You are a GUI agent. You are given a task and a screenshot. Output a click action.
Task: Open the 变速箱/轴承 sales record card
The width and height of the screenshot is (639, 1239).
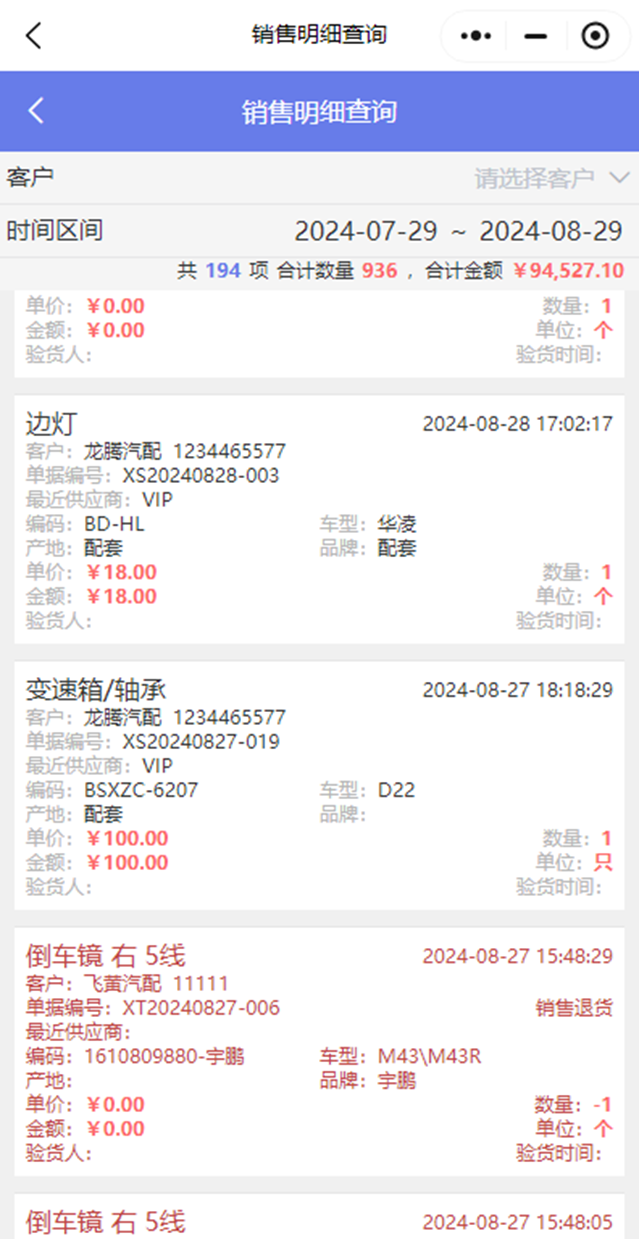coord(319,785)
